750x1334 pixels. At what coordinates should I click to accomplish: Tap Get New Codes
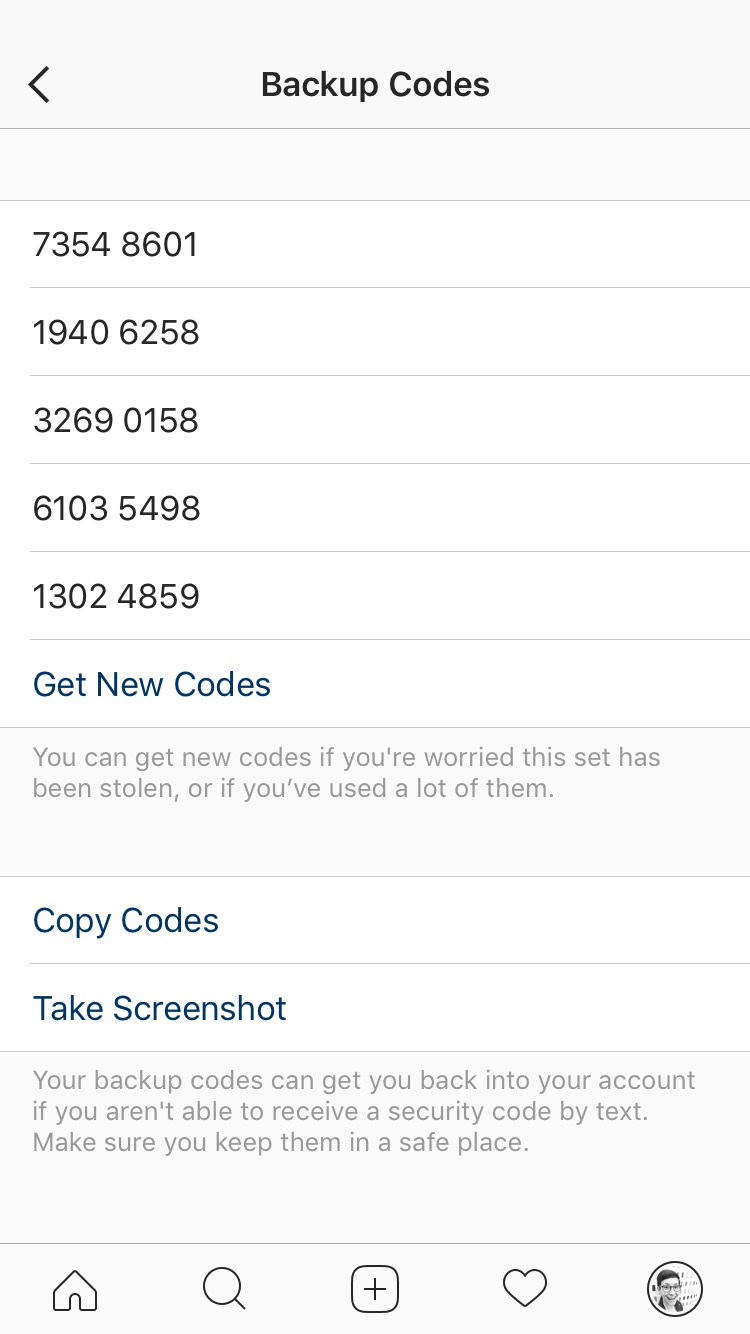pos(152,684)
